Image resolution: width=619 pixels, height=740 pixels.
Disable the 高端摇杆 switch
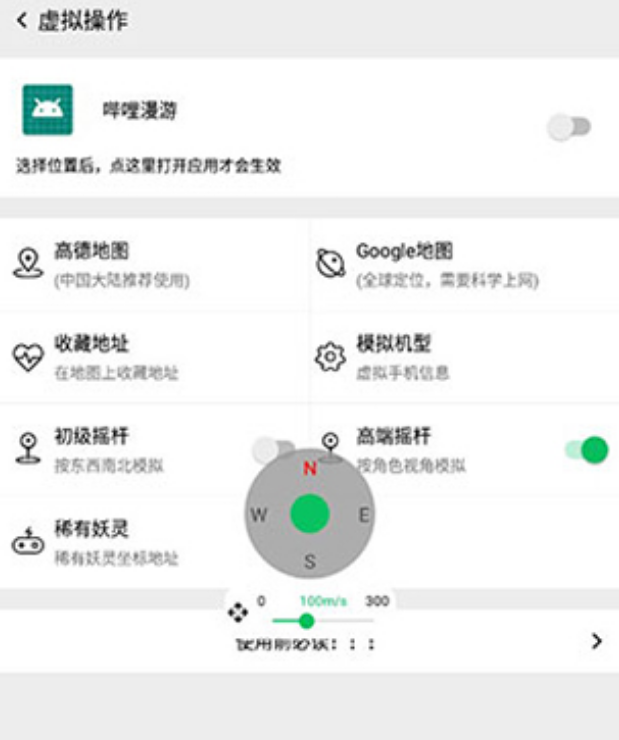tap(587, 450)
